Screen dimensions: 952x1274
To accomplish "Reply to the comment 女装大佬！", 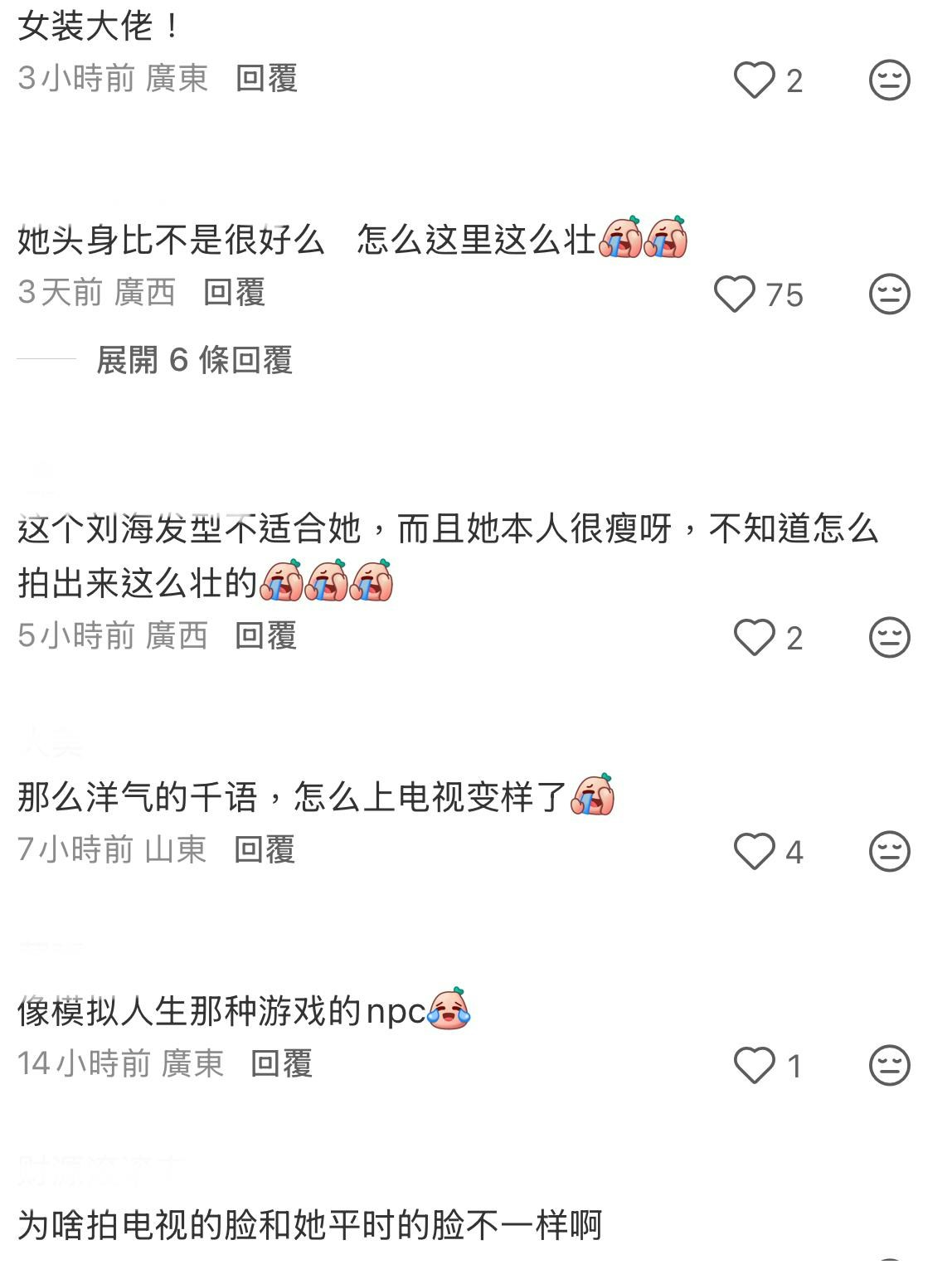I will click(266, 79).
